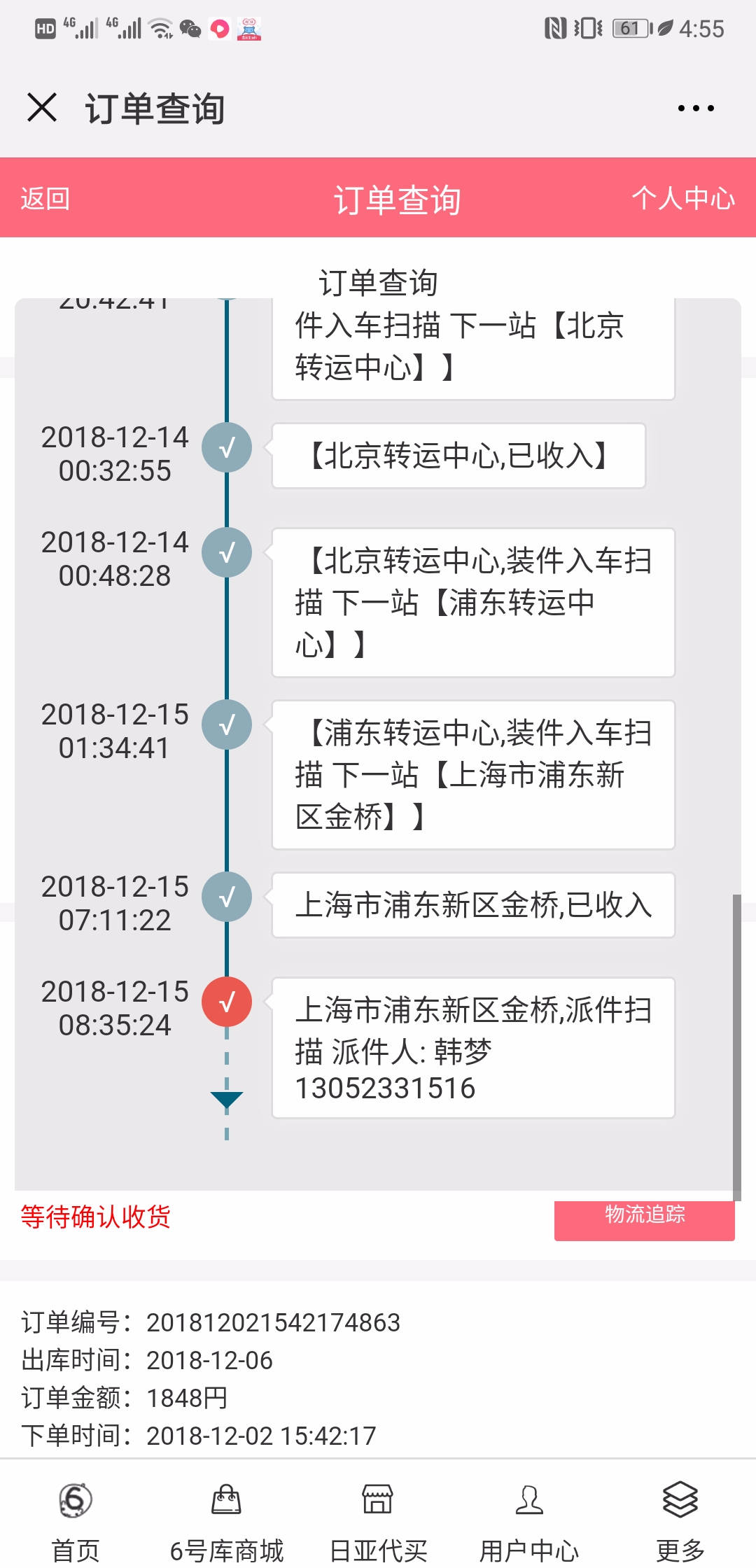The height and width of the screenshot is (1568, 756).
Task: Go to the 首页 tab
Action: (x=76, y=1520)
